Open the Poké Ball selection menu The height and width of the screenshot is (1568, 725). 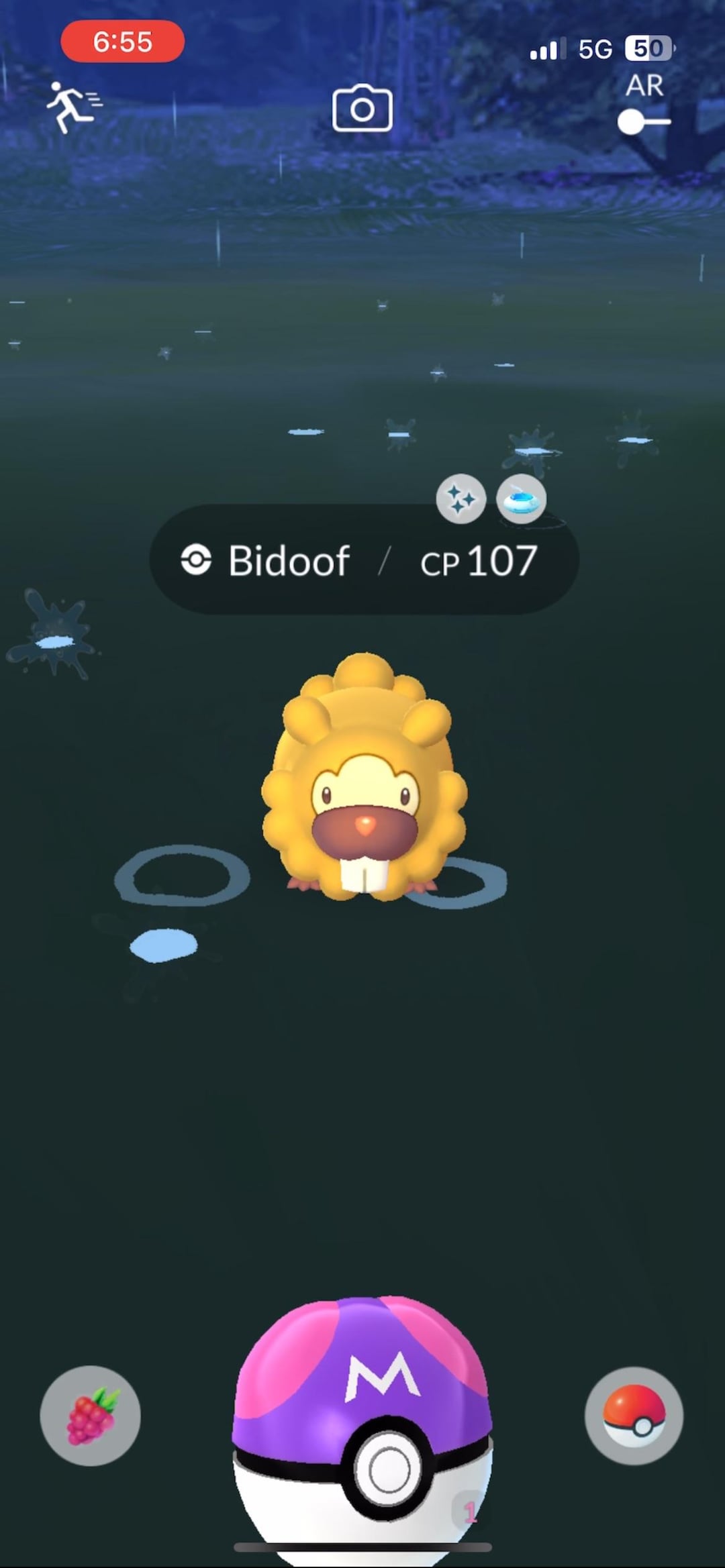point(634,1415)
